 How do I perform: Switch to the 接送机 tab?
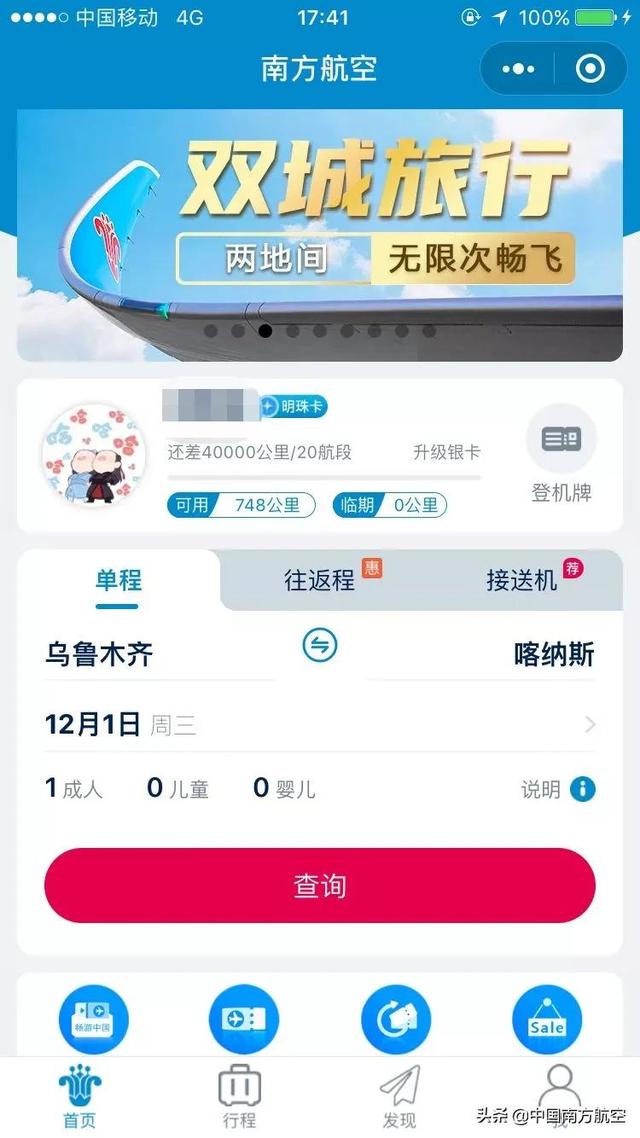522,580
